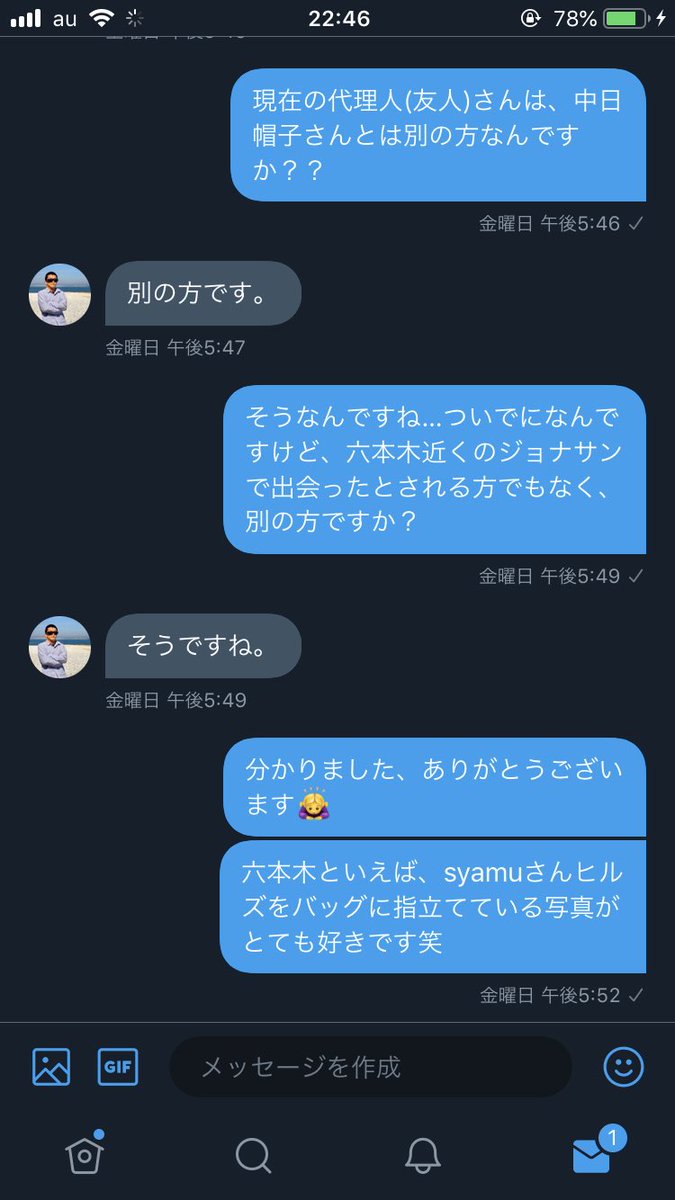Viewport: 675px width, 1200px height.
Task: Attach a photo to the message
Action: click(x=51, y=1067)
